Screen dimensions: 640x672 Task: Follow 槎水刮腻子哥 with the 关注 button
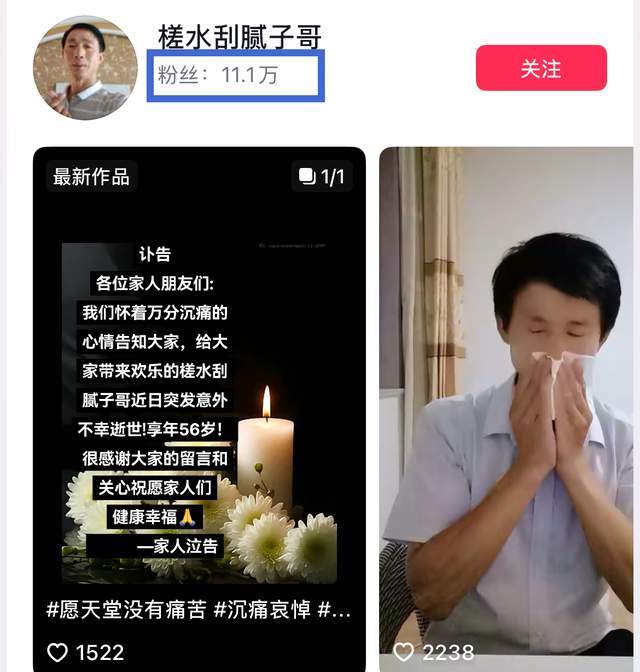coord(541,68)
